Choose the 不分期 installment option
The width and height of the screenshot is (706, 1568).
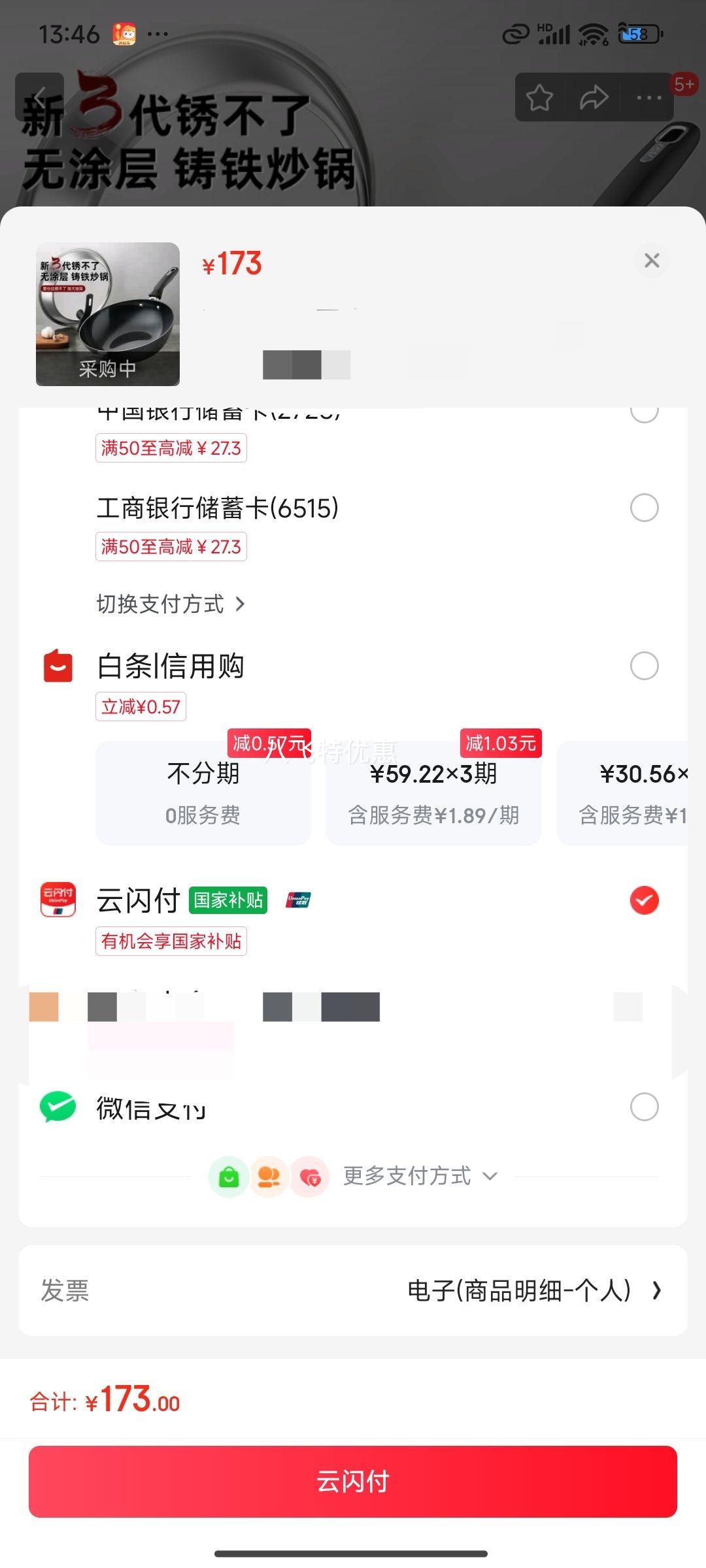point(203,792)
